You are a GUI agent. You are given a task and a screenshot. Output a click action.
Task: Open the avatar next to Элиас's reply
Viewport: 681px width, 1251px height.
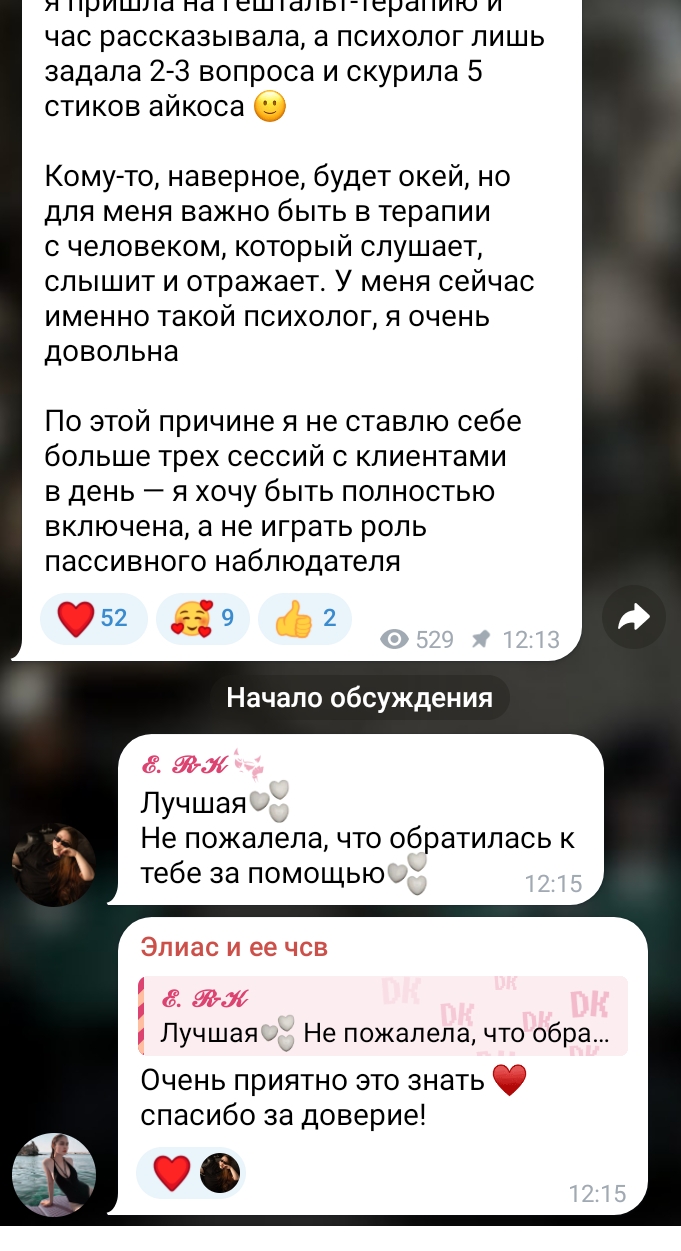[54, 1174]
